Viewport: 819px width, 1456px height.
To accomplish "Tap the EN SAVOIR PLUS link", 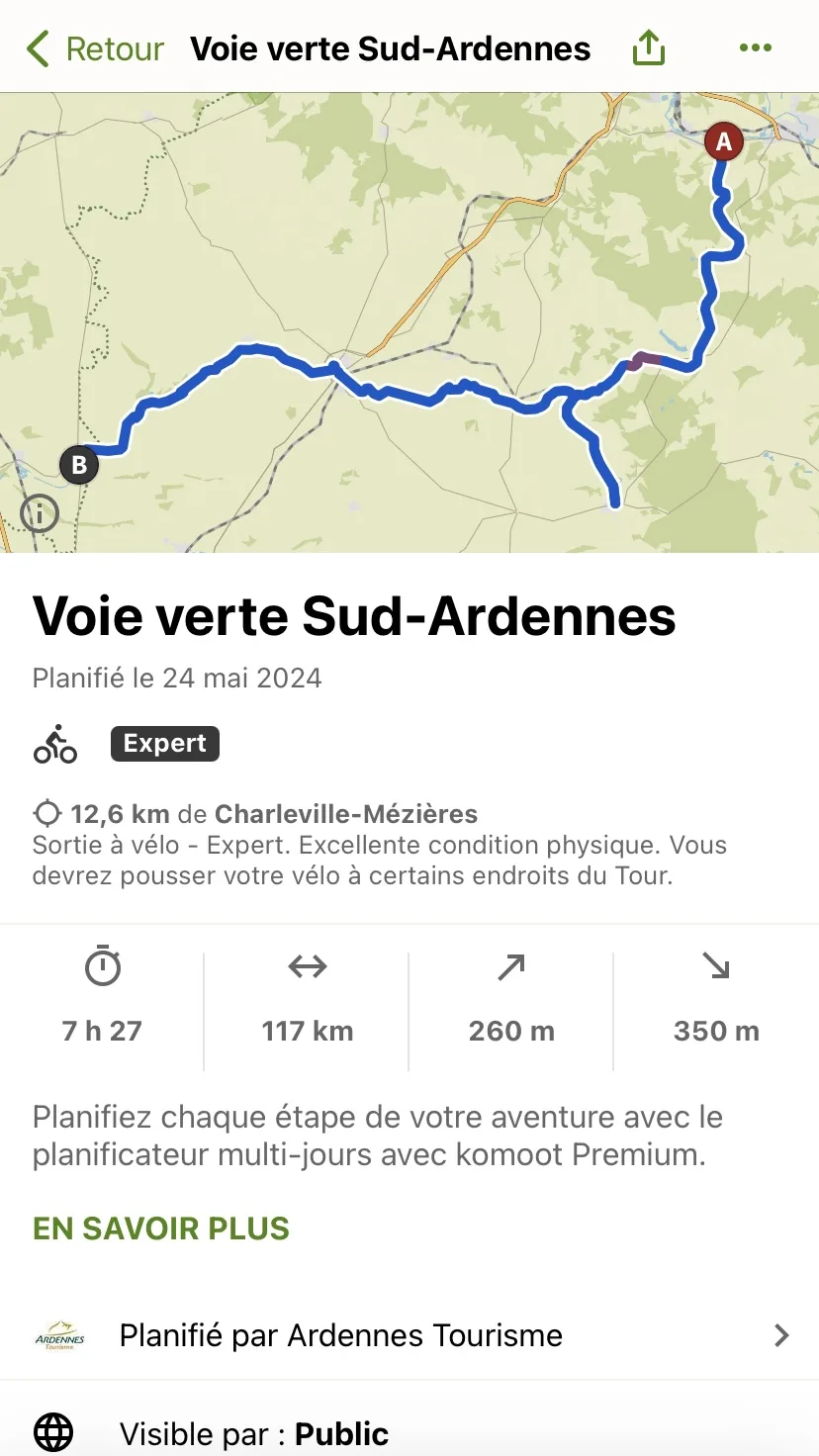I will pyautogui.click(x=161, y=1228).
